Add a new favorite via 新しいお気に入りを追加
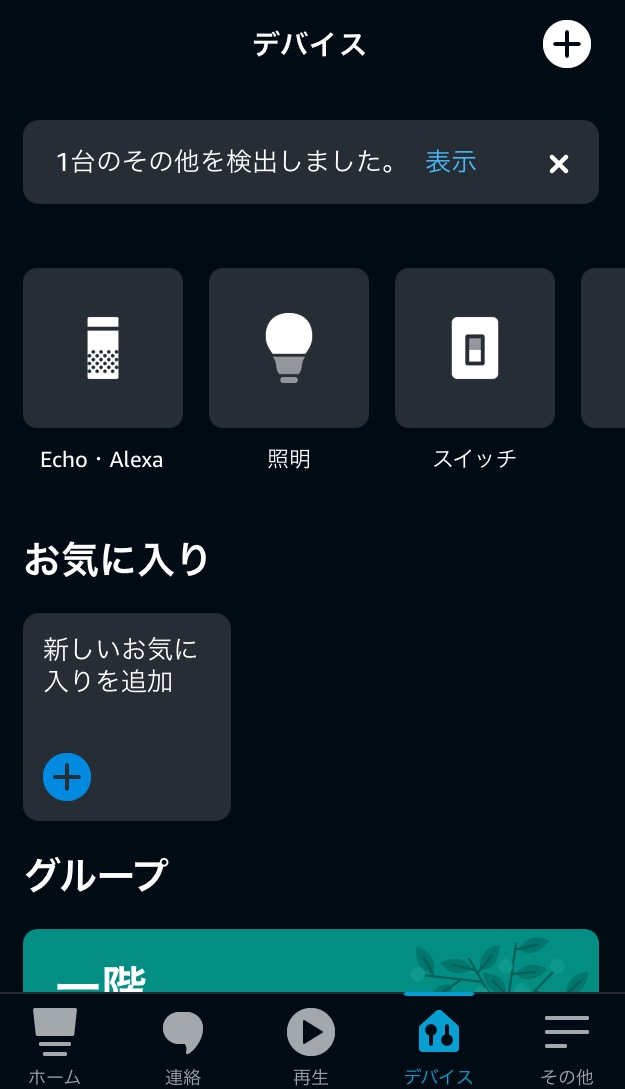The width and height of the screenshot is (625, 1089). point(127,717)
